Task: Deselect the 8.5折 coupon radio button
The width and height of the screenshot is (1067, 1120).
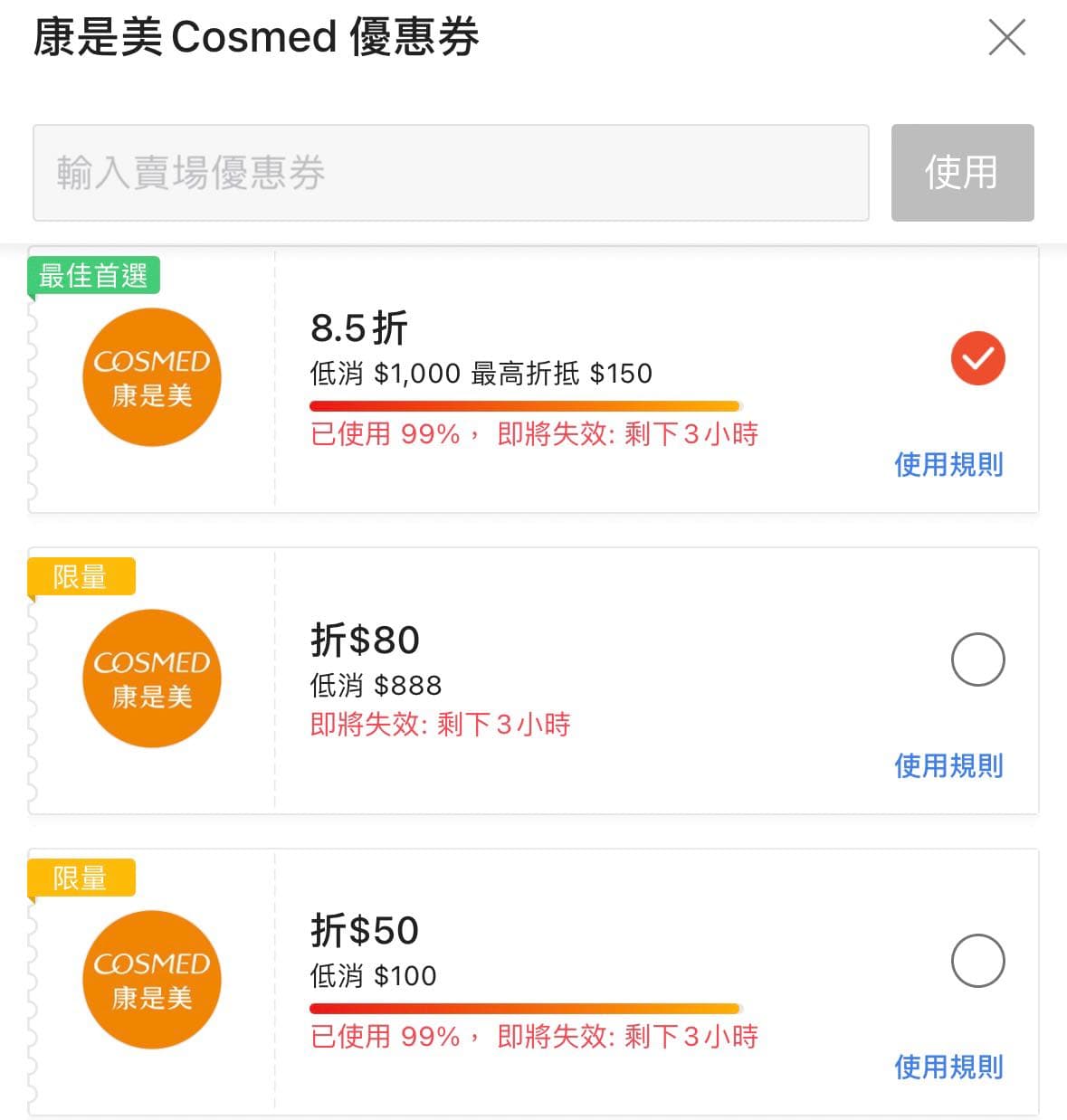Action: coord(977,358)
